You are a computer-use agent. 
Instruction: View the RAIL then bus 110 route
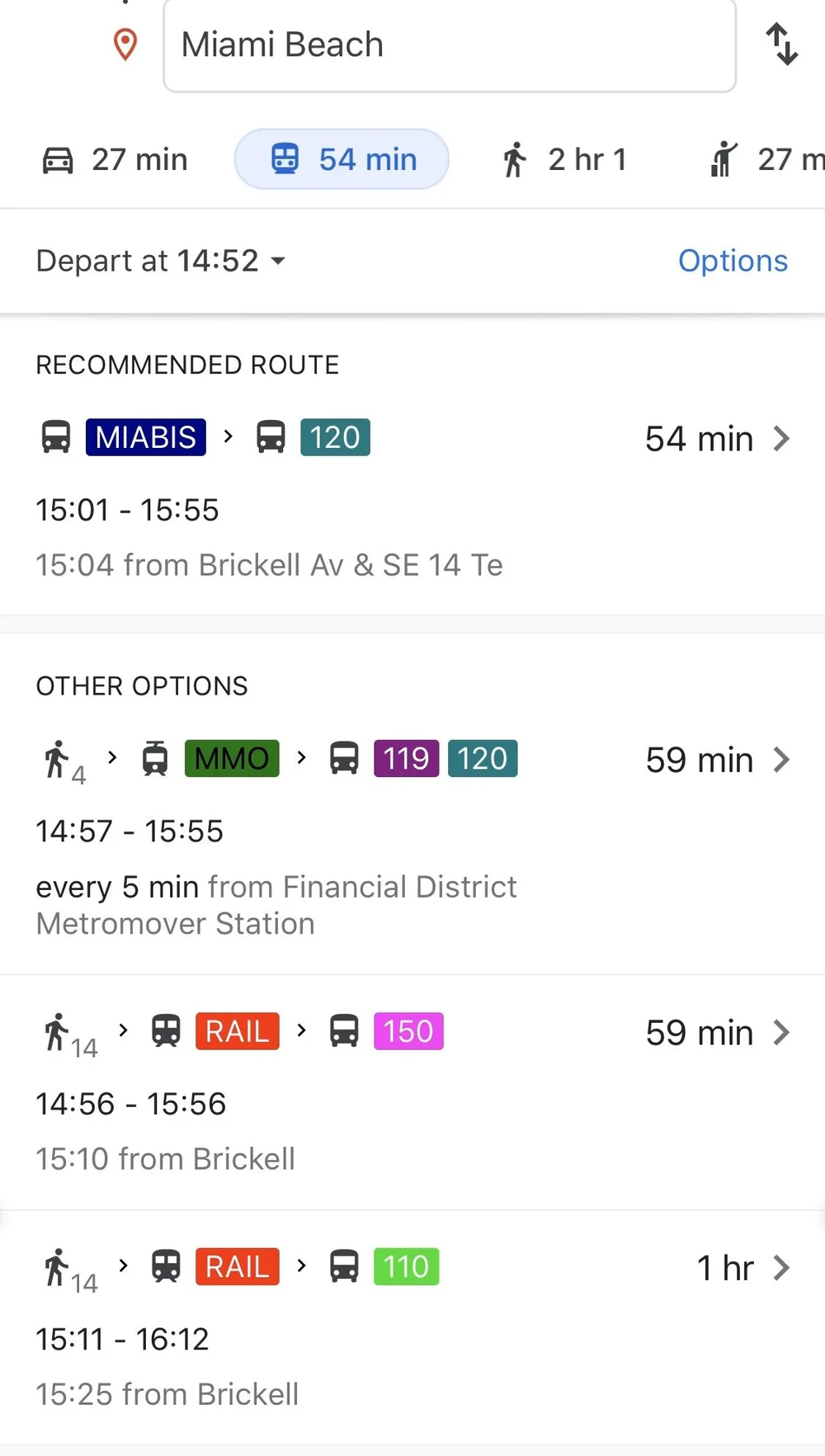point(412,1328)
